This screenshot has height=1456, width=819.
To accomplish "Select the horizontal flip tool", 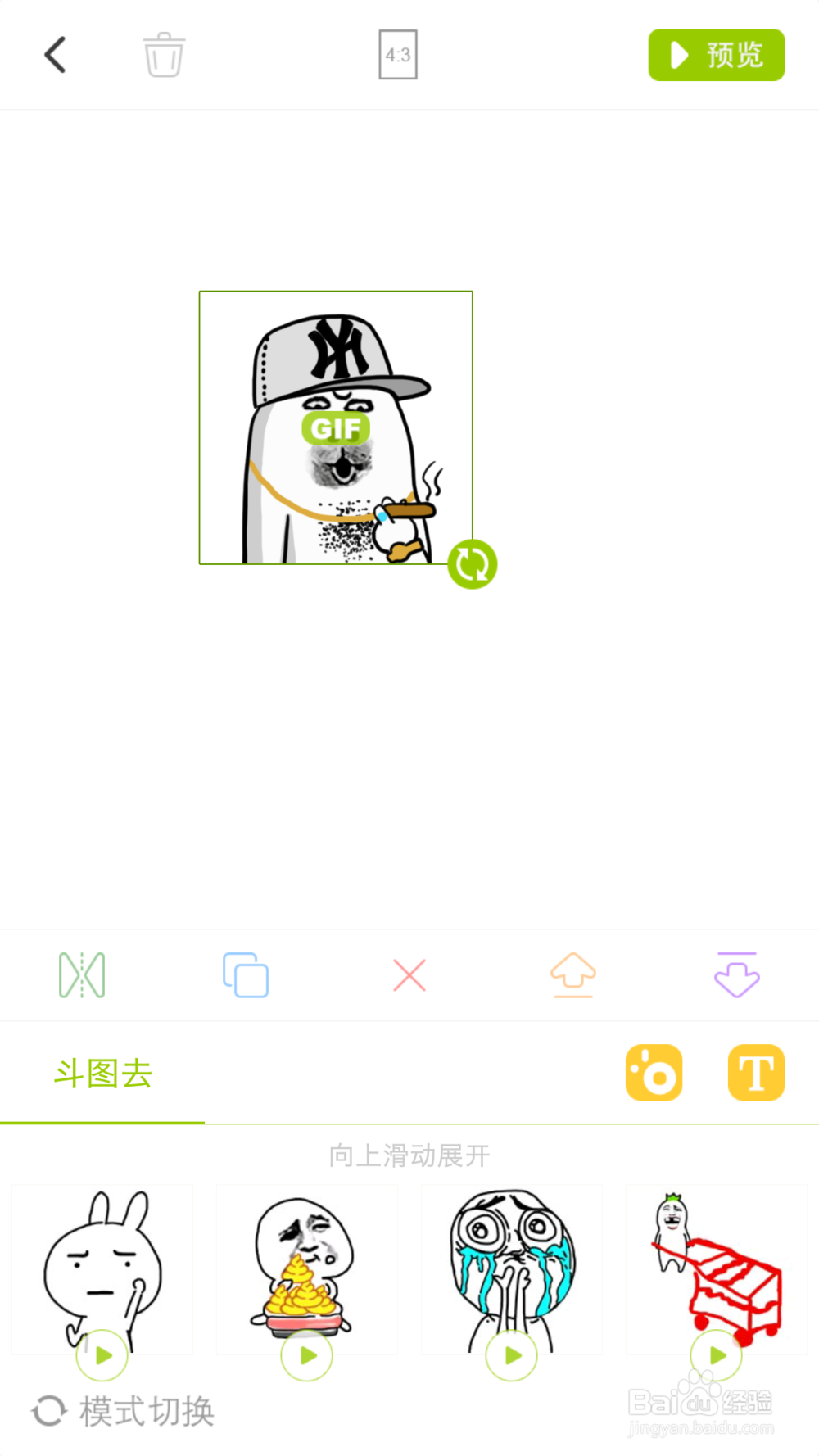I will tap(81, 974).
